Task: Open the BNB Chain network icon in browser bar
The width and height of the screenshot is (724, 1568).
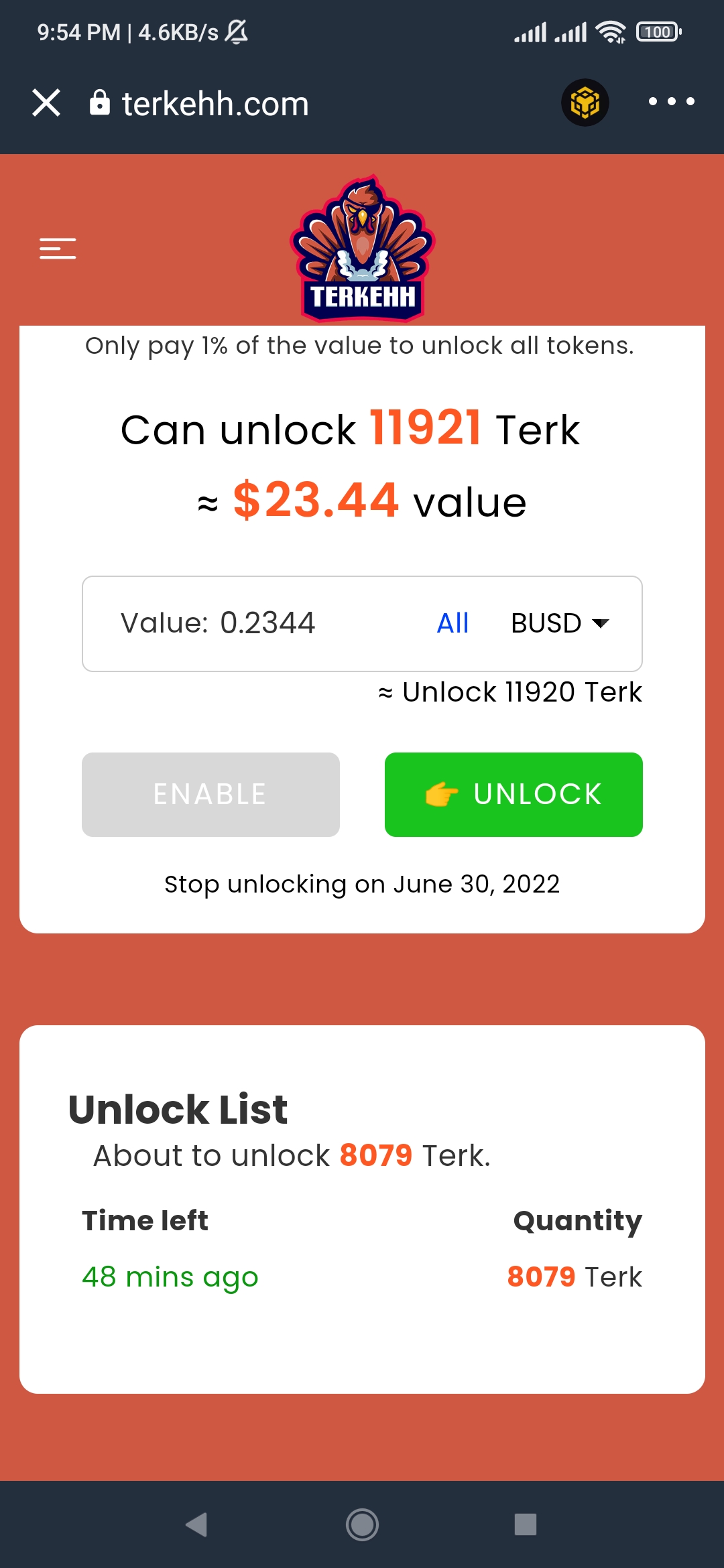Action: coord(586,103)
